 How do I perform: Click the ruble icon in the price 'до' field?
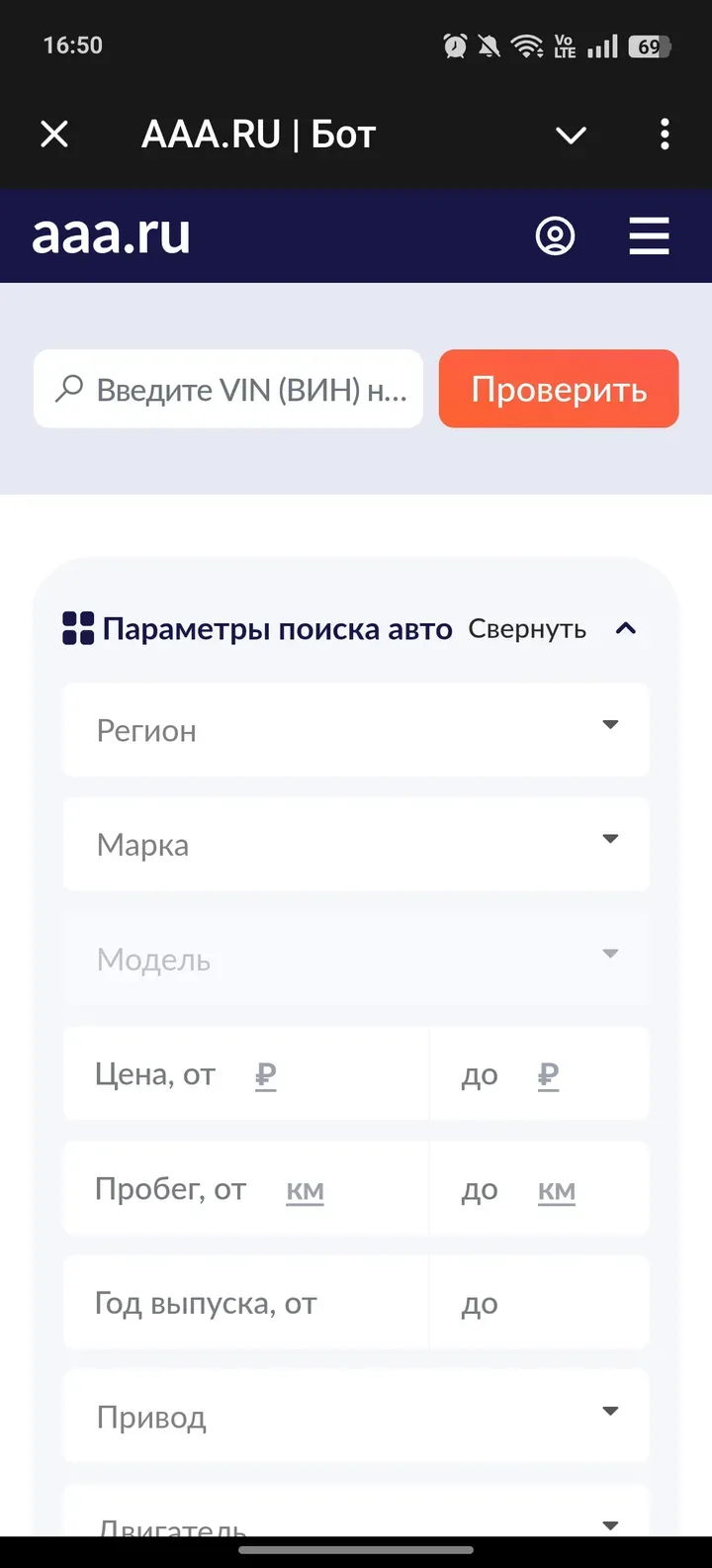coord(548,1074)
